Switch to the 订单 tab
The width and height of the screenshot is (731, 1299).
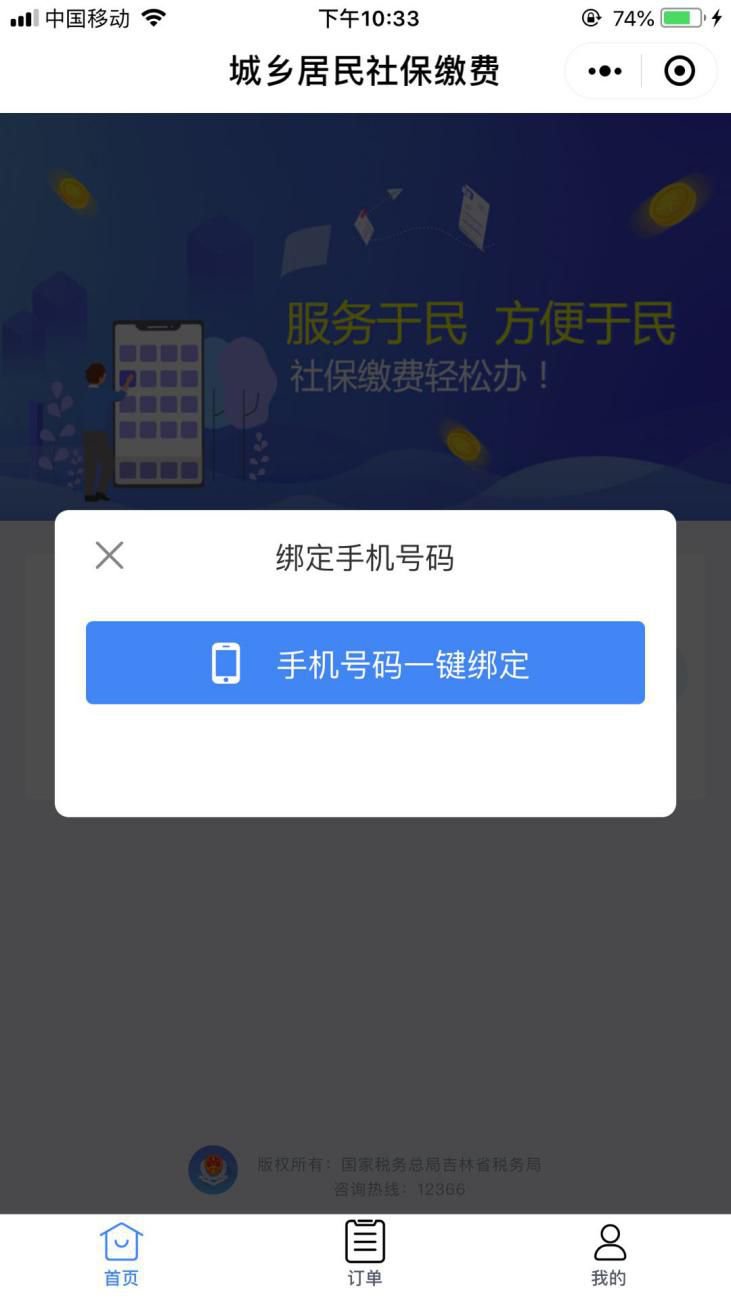(365, 1254)
